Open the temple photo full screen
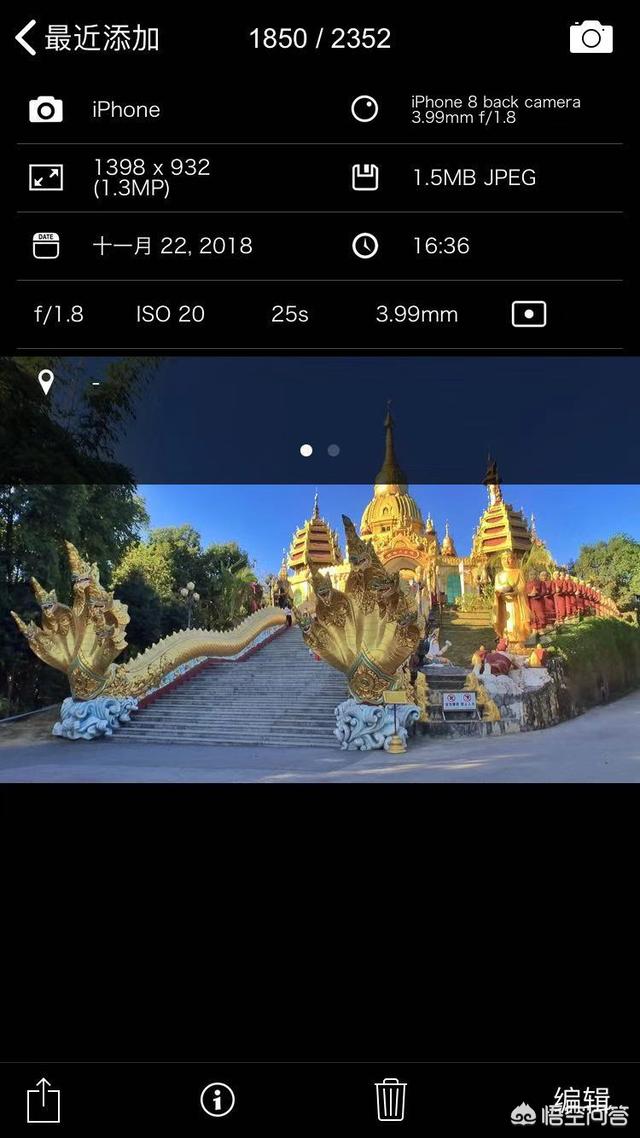 320,630
